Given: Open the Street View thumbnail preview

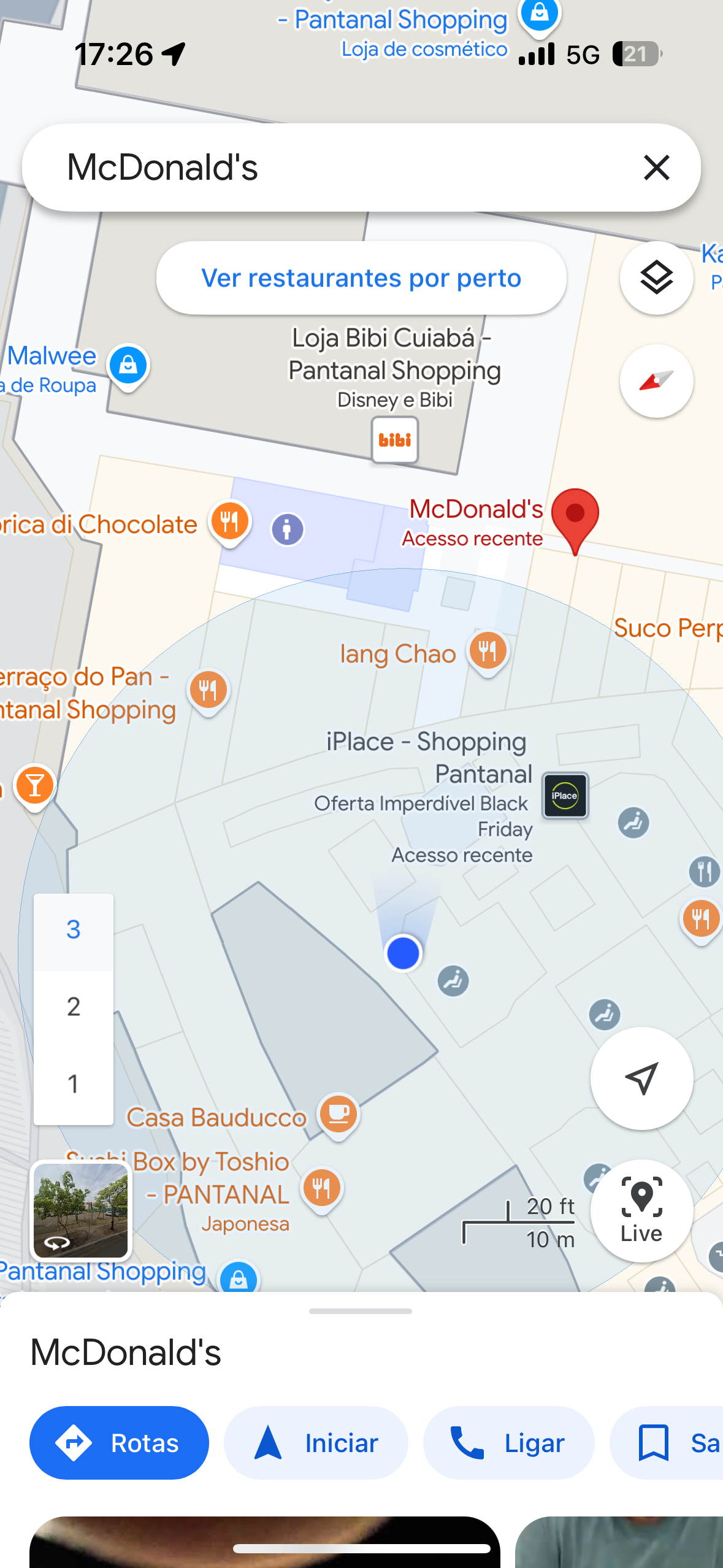Looking at the screenshot, I should click(x=80, y=1210).
